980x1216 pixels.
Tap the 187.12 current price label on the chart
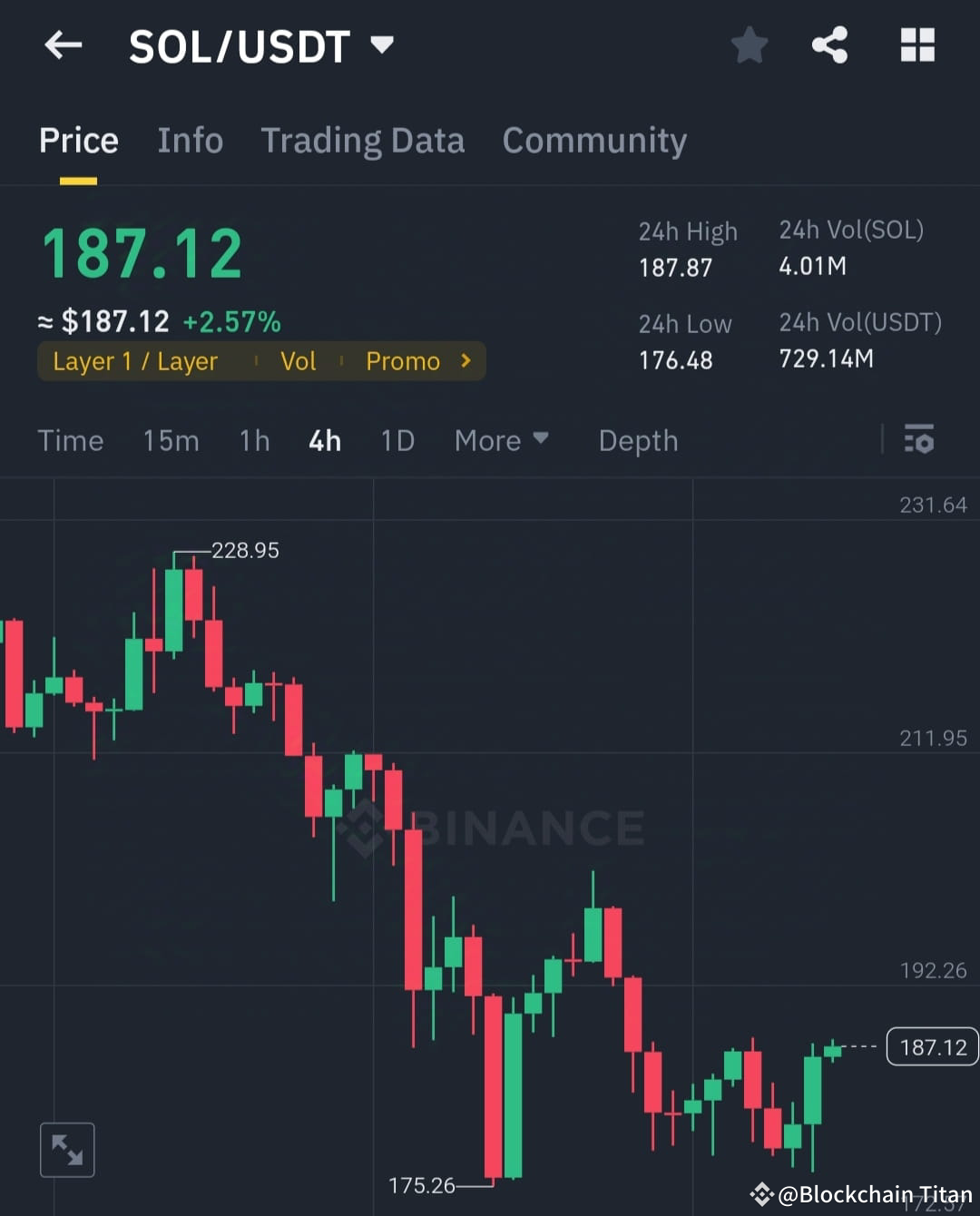[x=932, y=1046]
